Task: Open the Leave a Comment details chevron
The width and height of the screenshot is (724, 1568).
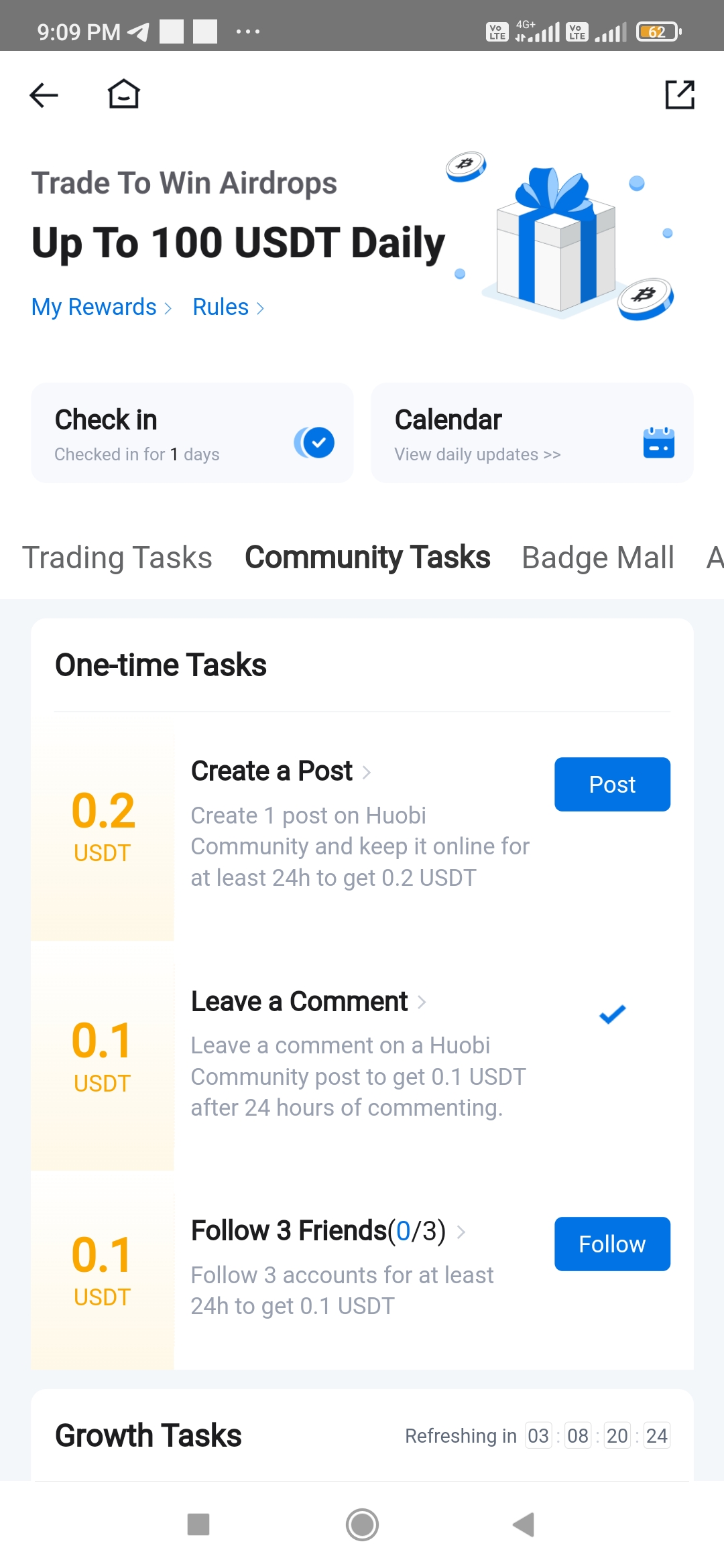Action: (423, 1002)
